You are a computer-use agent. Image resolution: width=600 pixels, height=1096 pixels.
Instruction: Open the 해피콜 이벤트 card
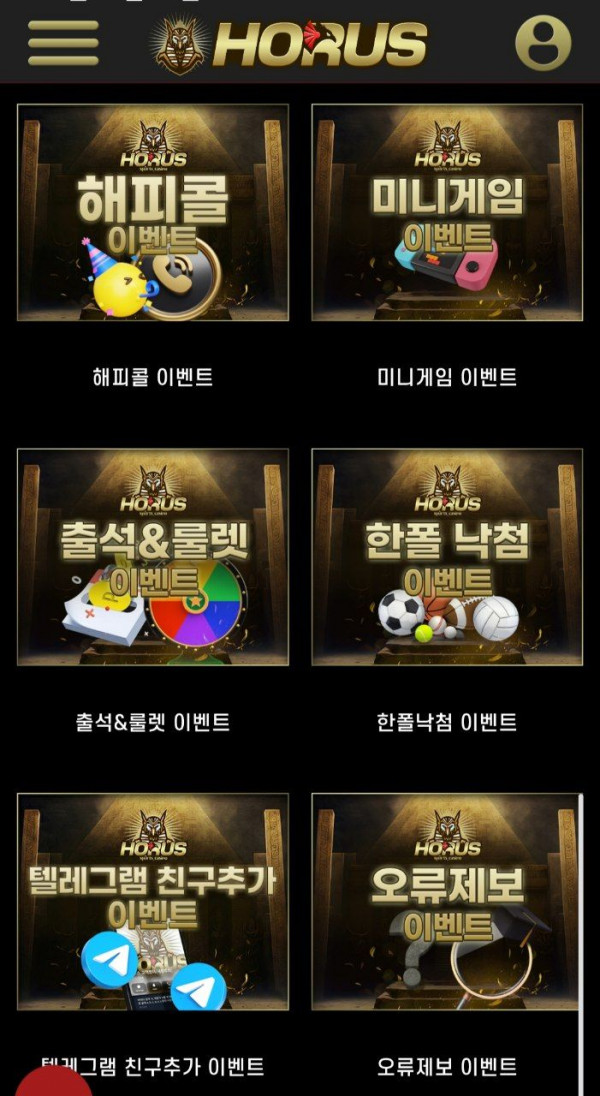click(x=153, y=213)
